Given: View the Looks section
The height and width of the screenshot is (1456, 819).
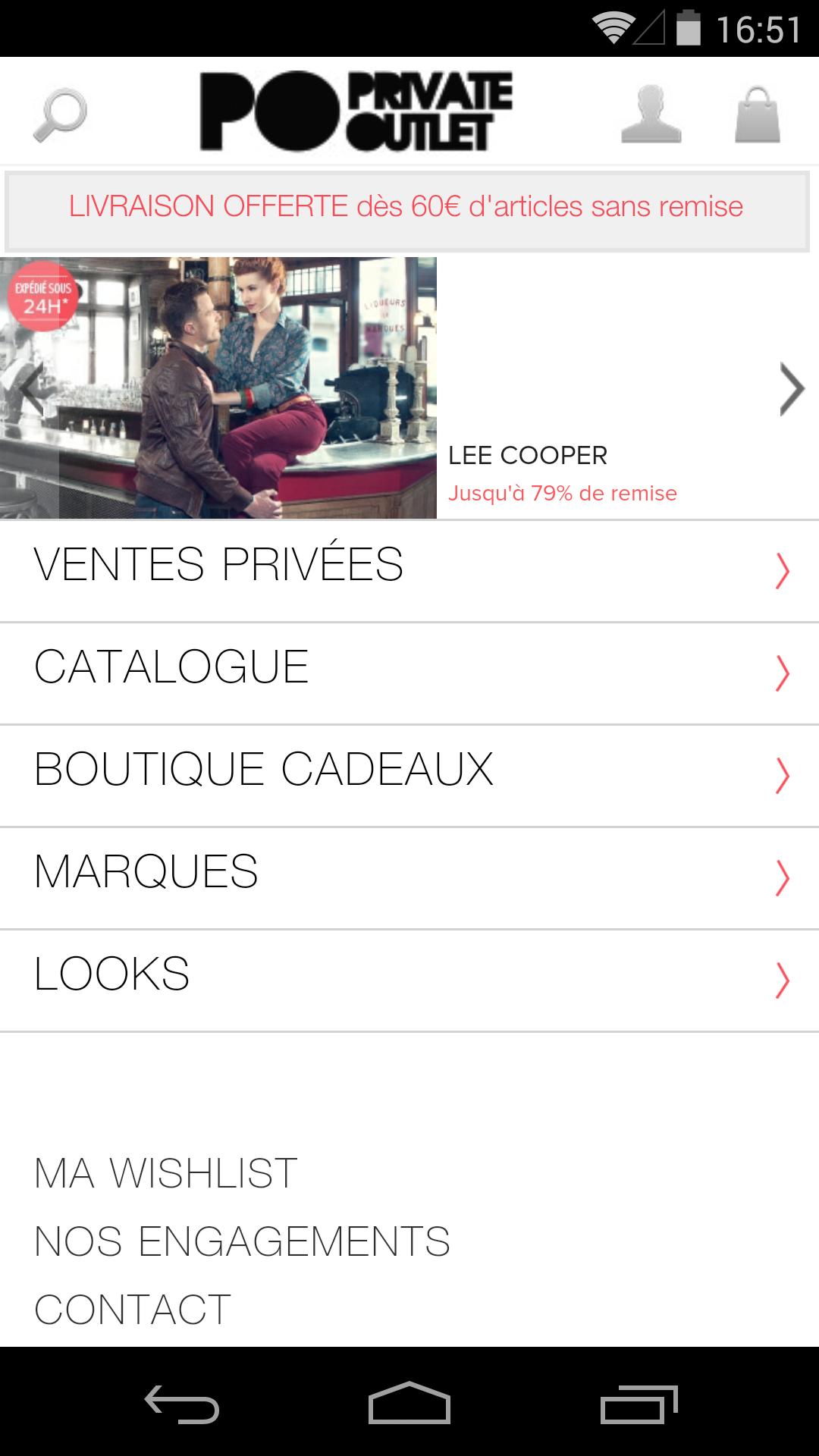Looking at the screenshot, I should click(x=409, y=980).
